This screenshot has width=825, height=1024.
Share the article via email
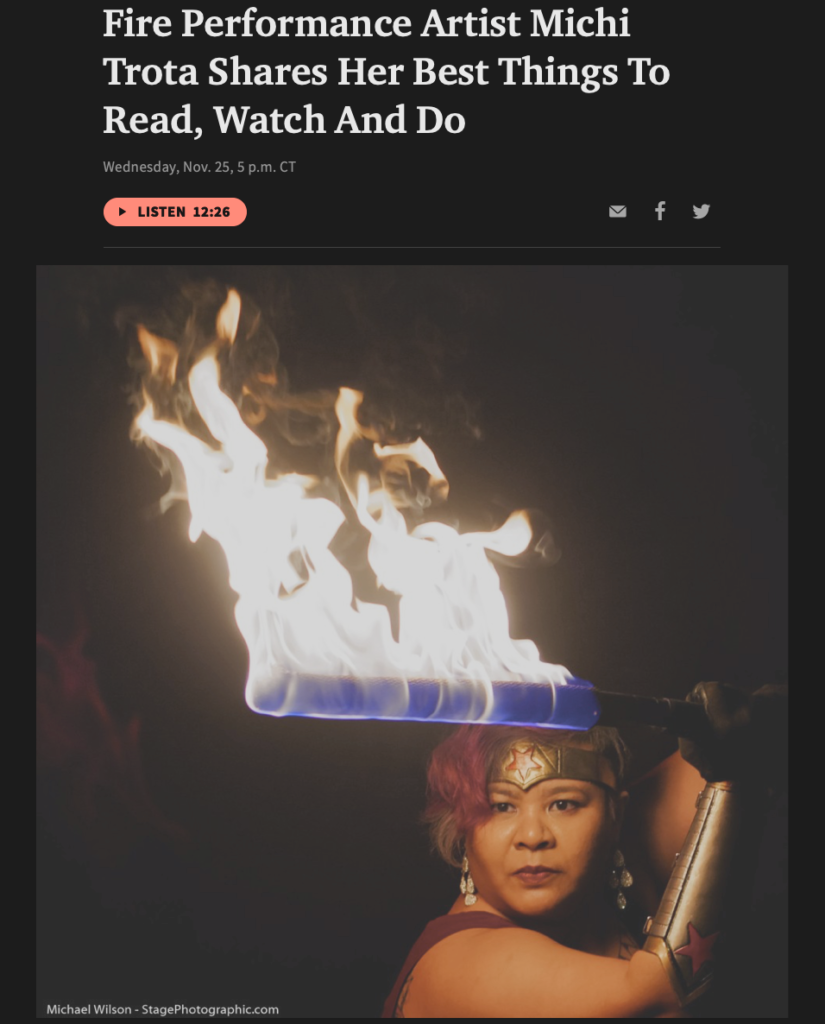click(618, 211)
